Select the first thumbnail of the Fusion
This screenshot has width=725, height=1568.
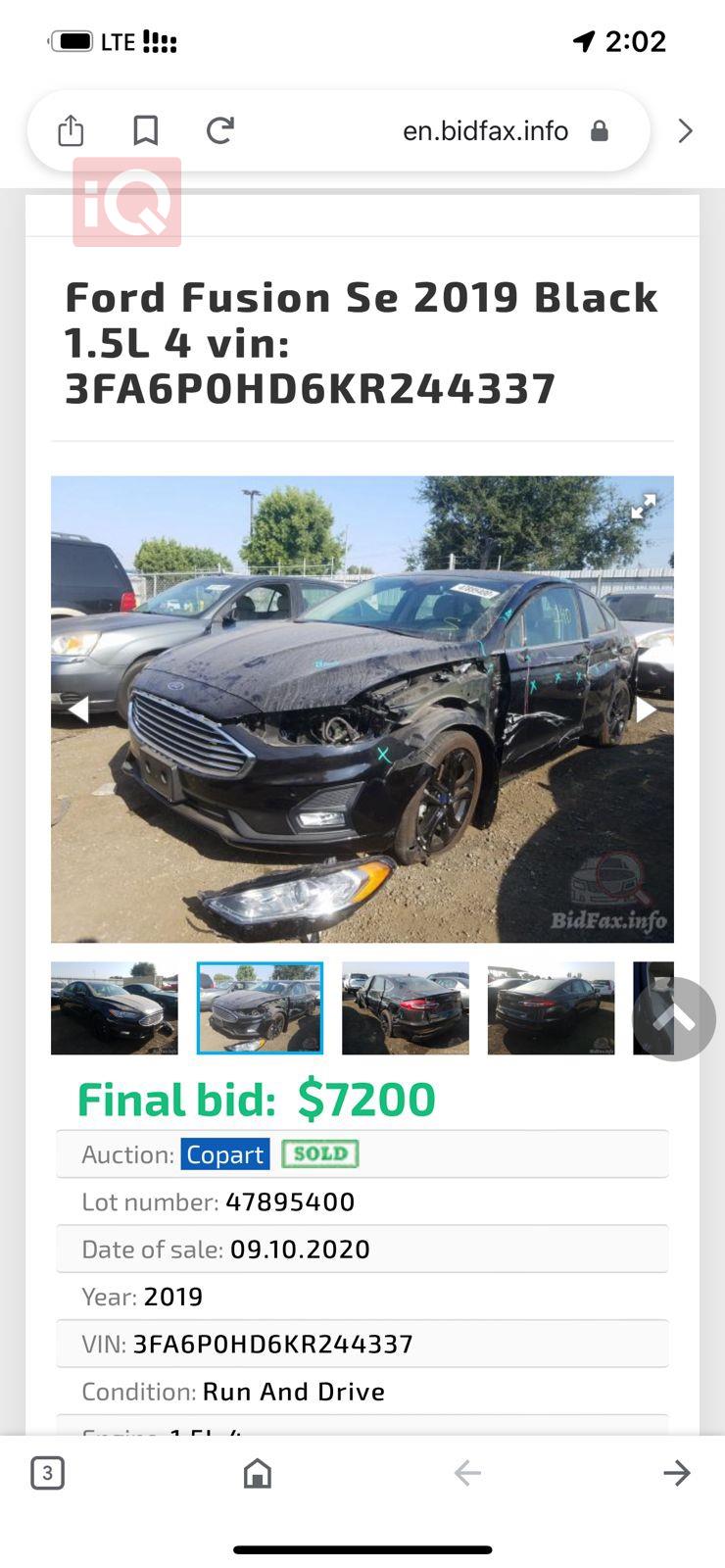[x=115, y=1008]
